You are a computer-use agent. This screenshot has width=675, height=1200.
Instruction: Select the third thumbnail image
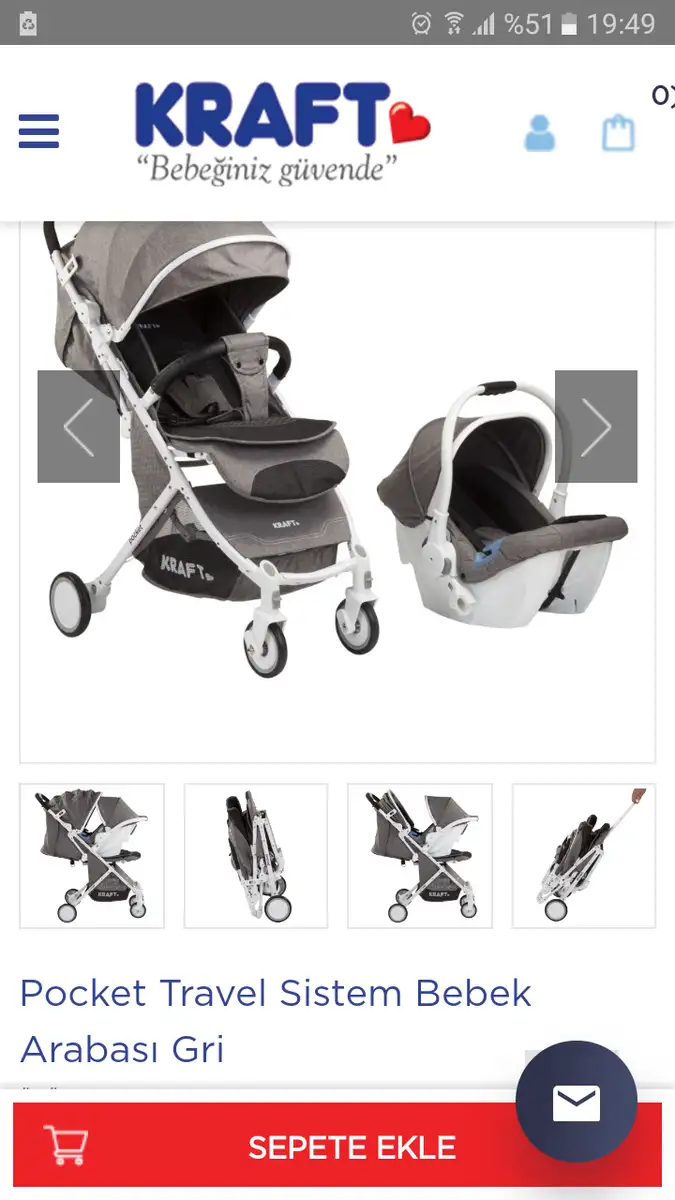click(420, 856)
